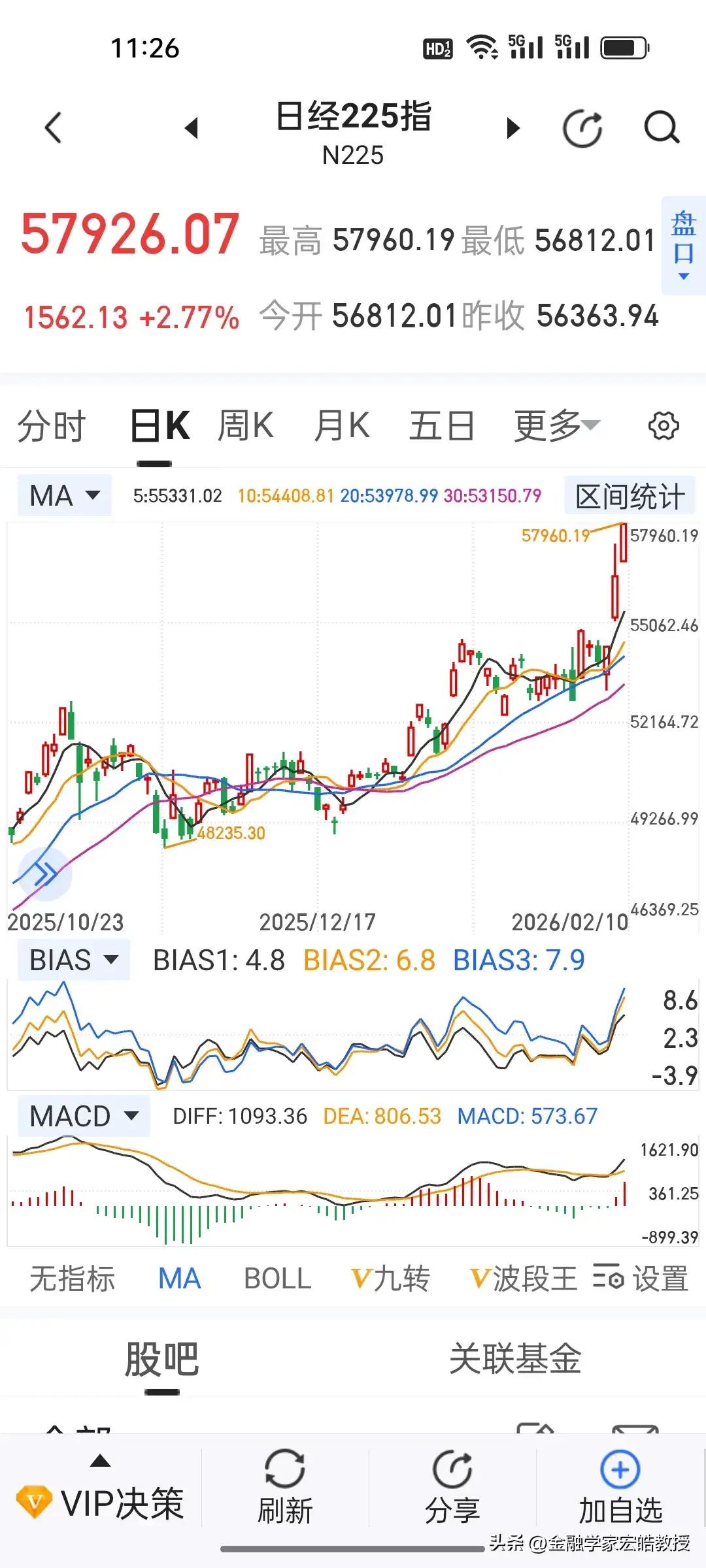
Task: Change the BIAS sub-indicator dropdown
Action: point(73,960)
